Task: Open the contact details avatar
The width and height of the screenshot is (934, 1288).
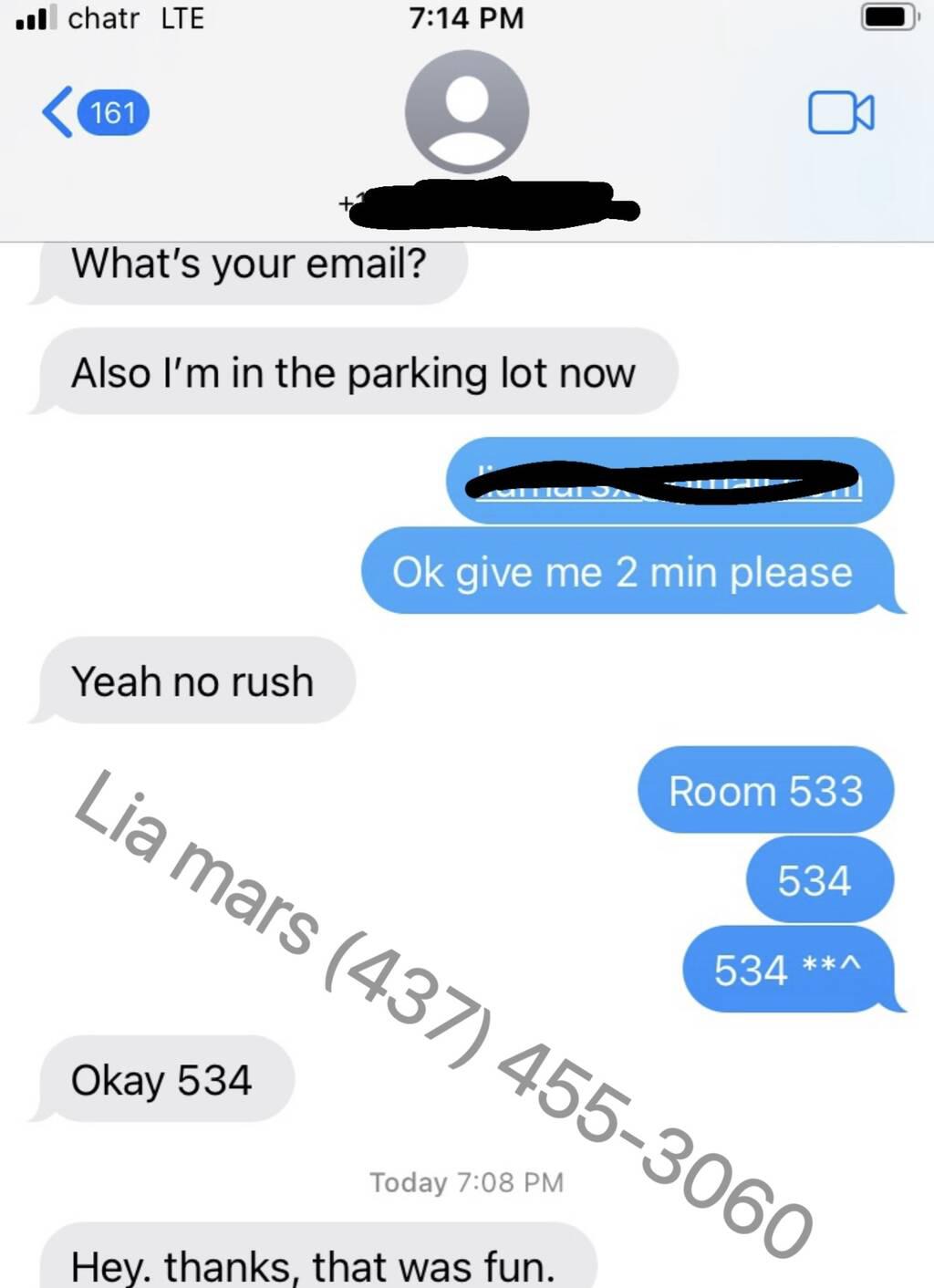Action: point(466,111)
